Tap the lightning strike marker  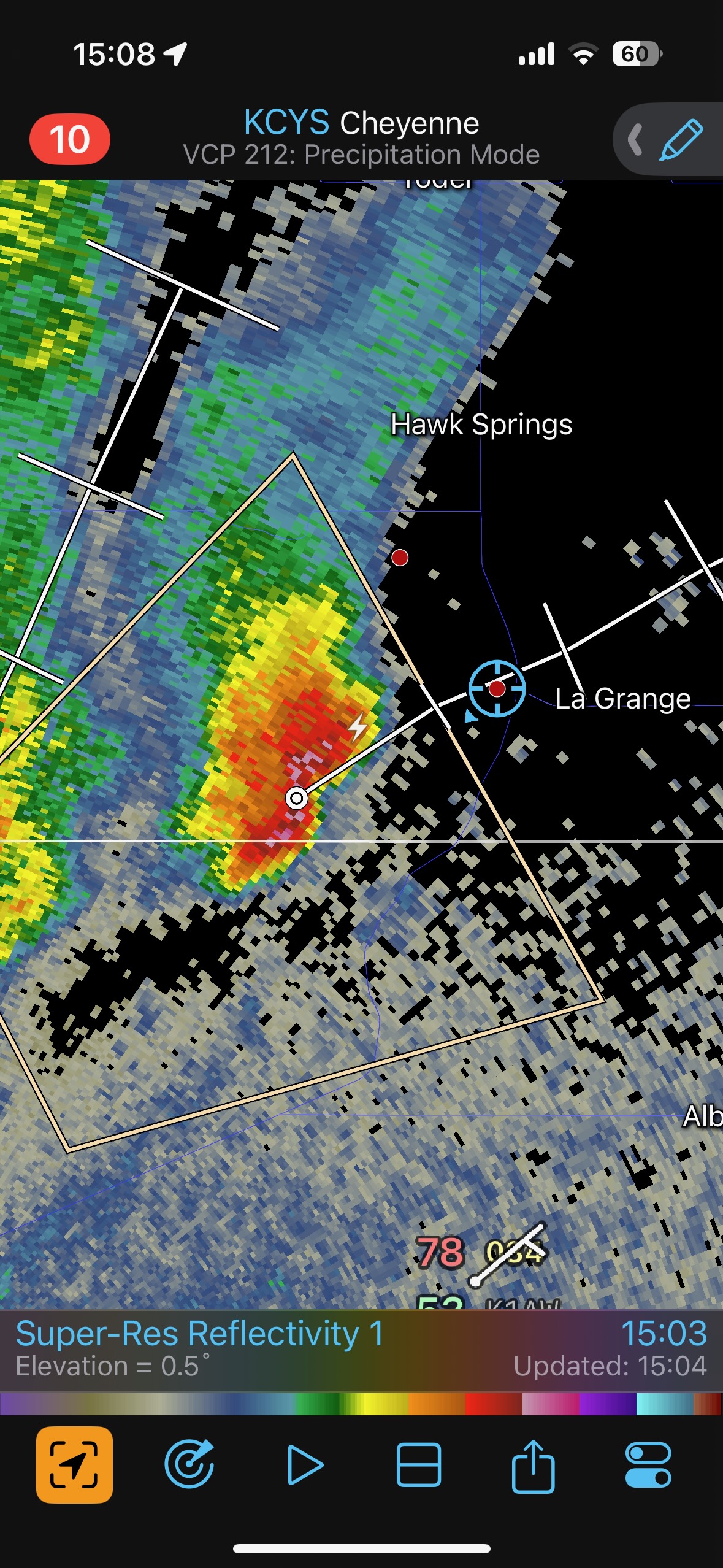tap(358, 727)
